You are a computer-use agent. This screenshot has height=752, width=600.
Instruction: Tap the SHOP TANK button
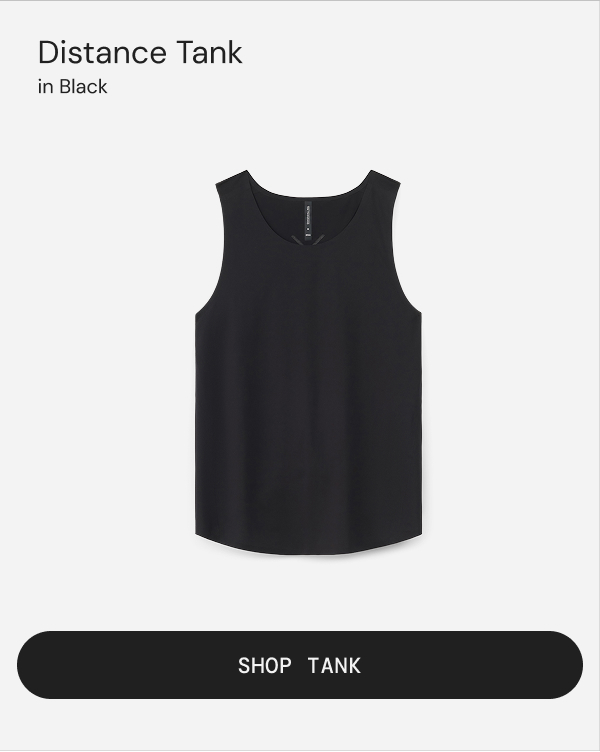300,665
